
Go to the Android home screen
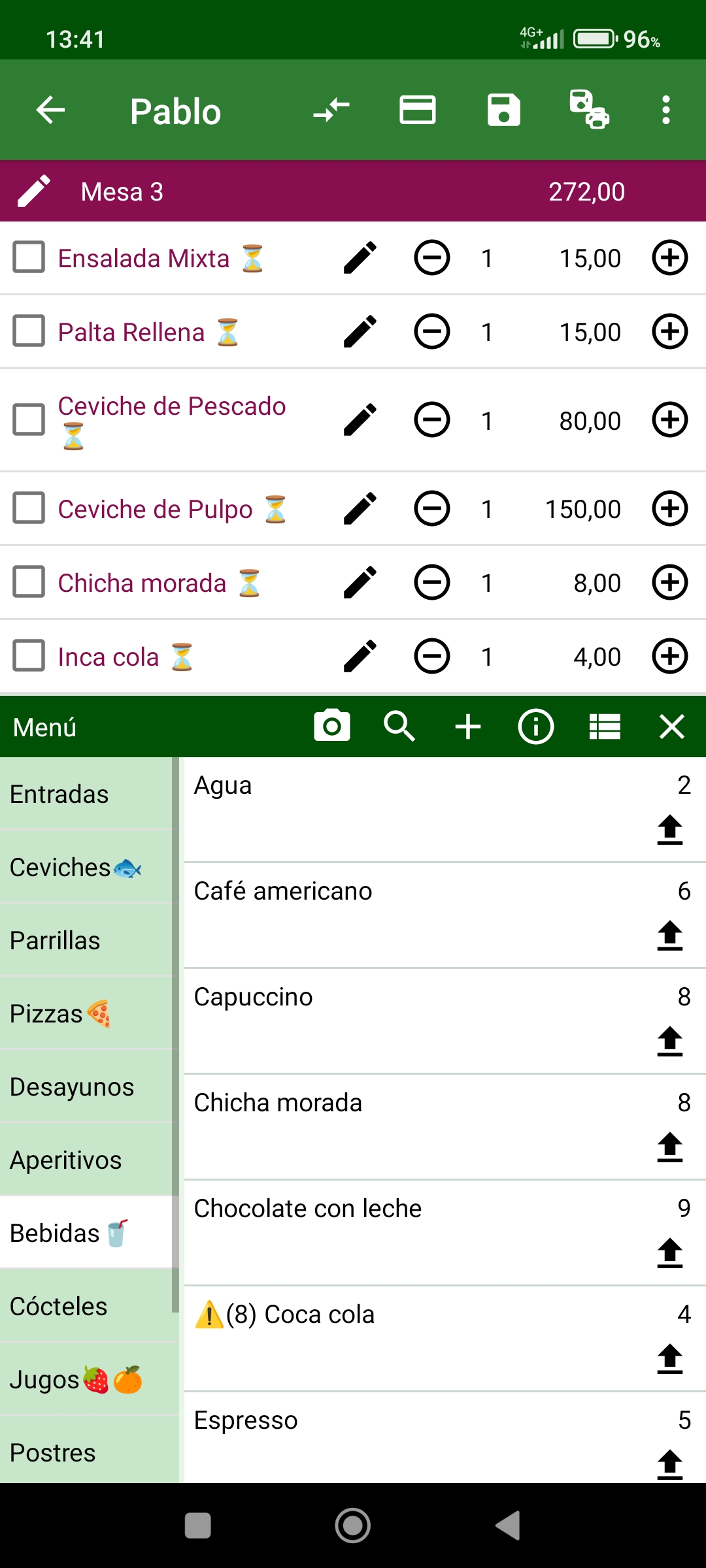353,1526
